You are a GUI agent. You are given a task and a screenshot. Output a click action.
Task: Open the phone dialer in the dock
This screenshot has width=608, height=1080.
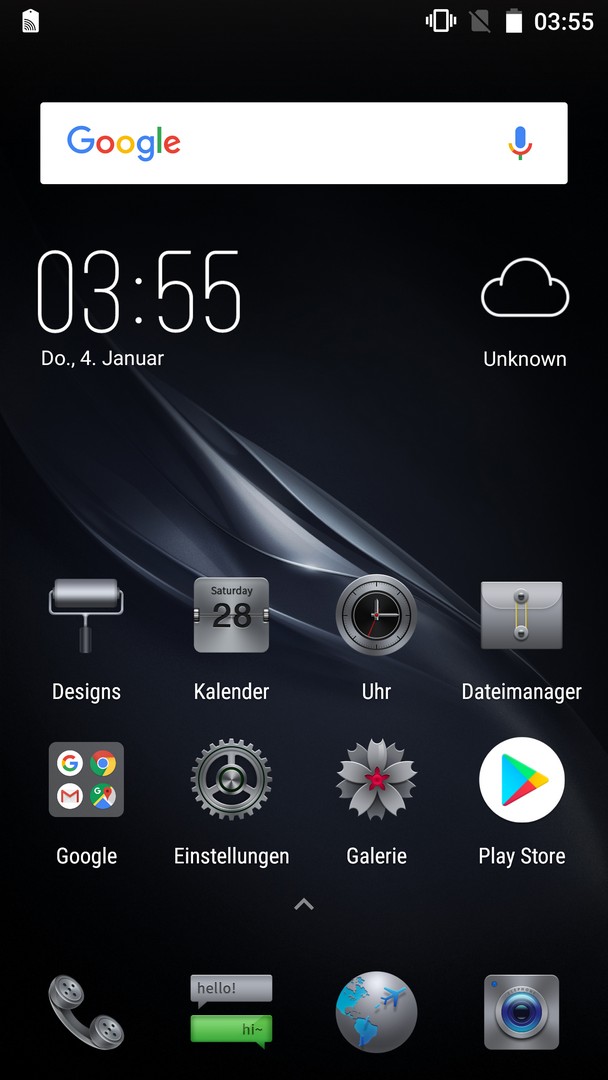(86, 1011)
